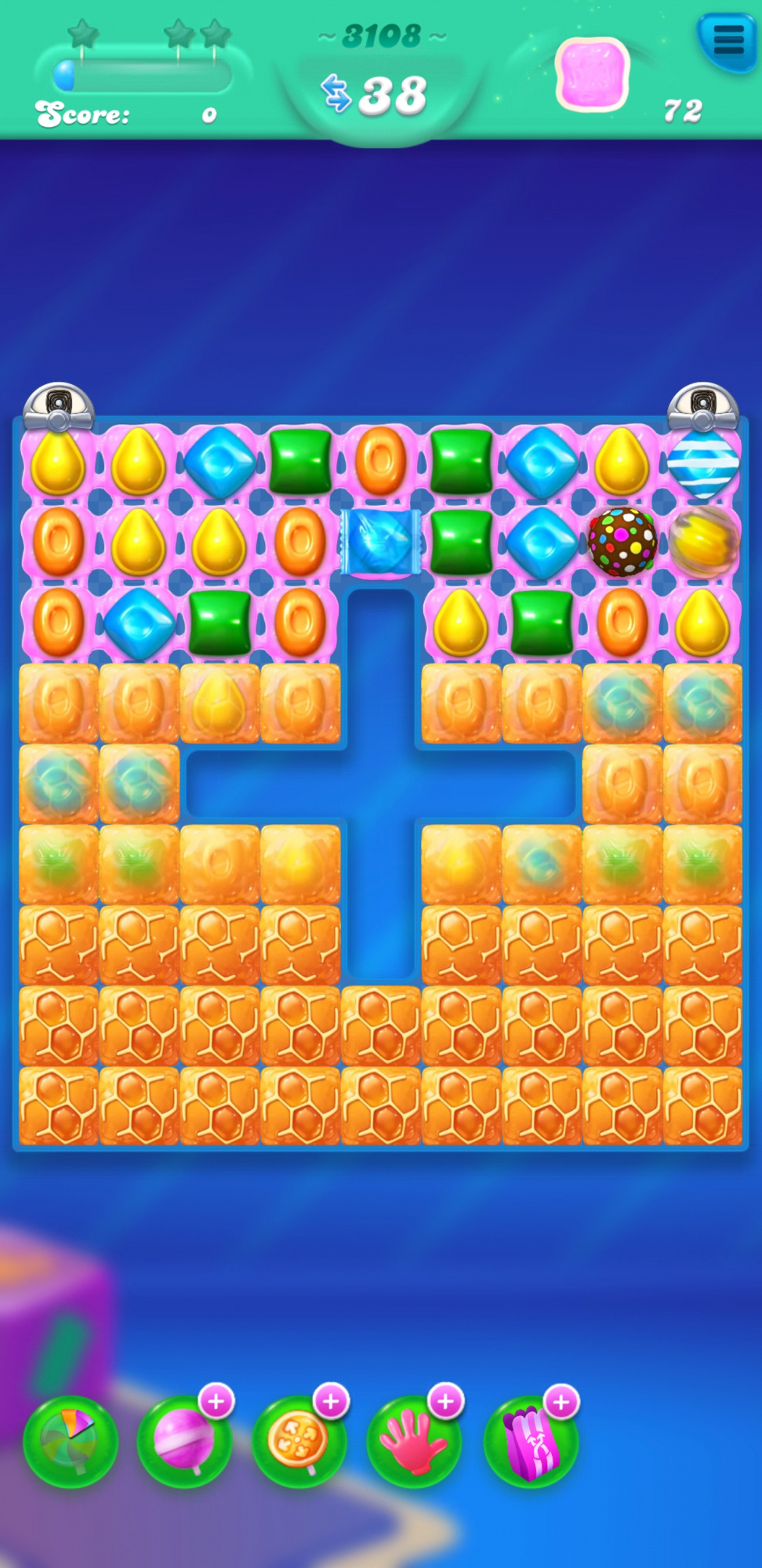
Task: Select the red hand switch booster
Action: (x=414, y=1441)
